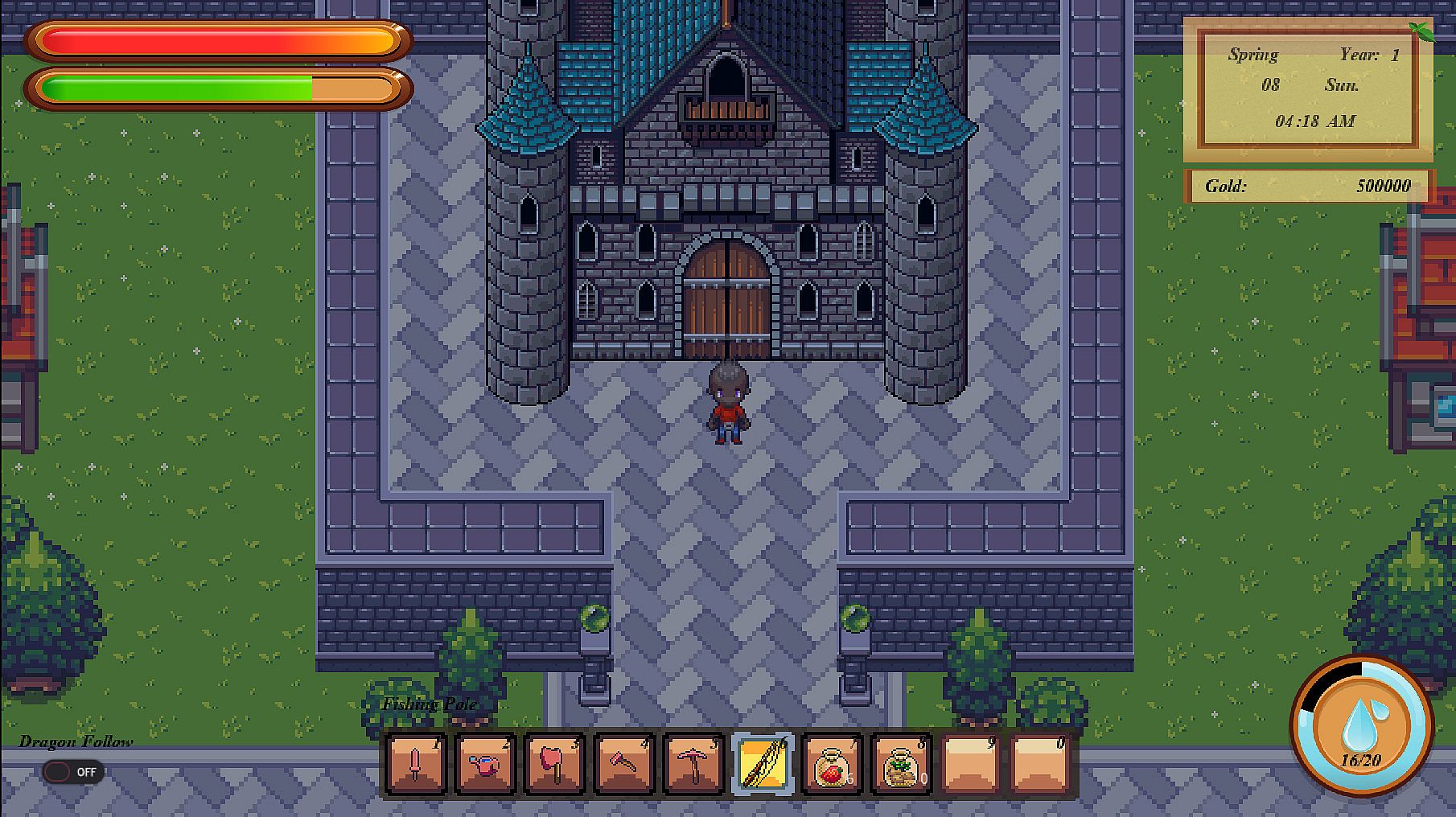Select the strawberry seed jar in slot 7

(832, 763)
